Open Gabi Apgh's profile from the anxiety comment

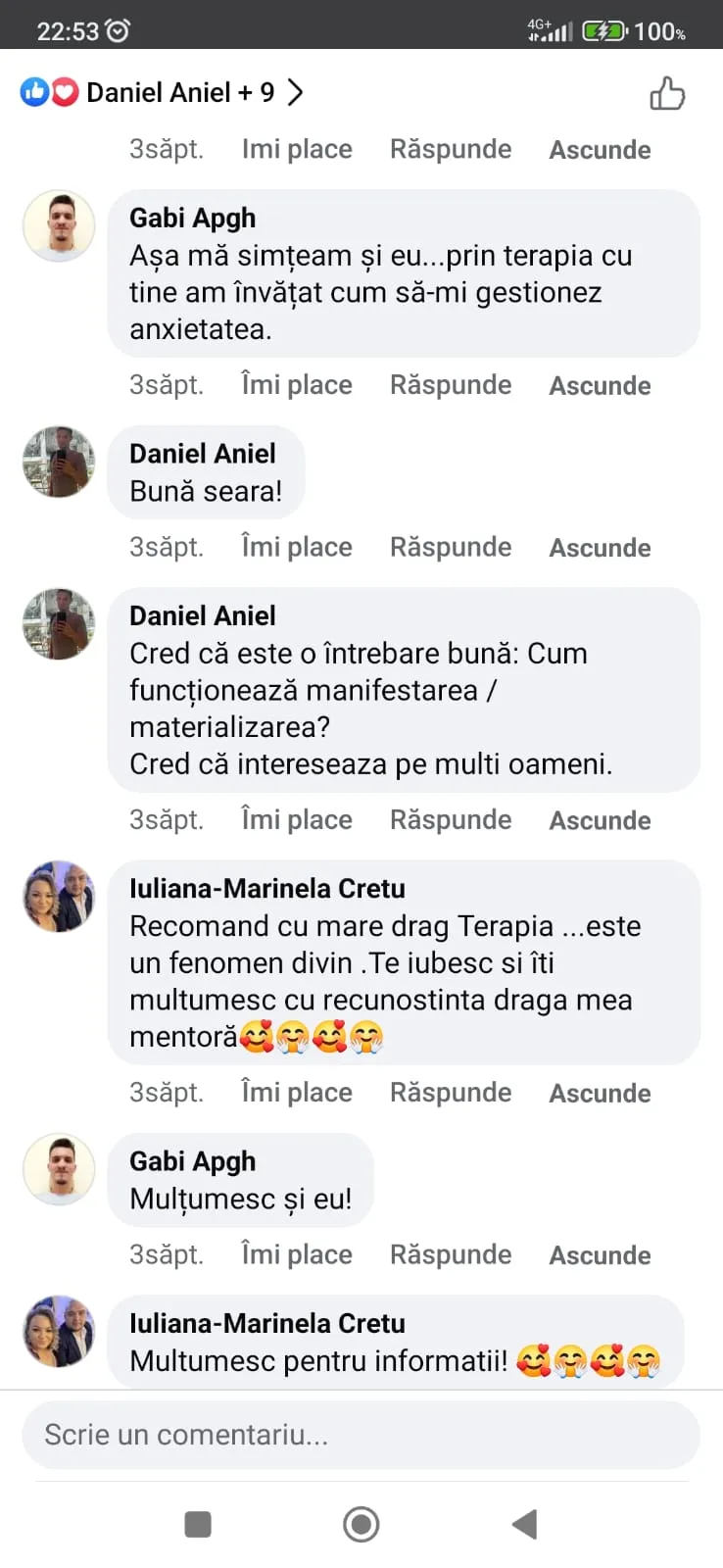(59, 225)
